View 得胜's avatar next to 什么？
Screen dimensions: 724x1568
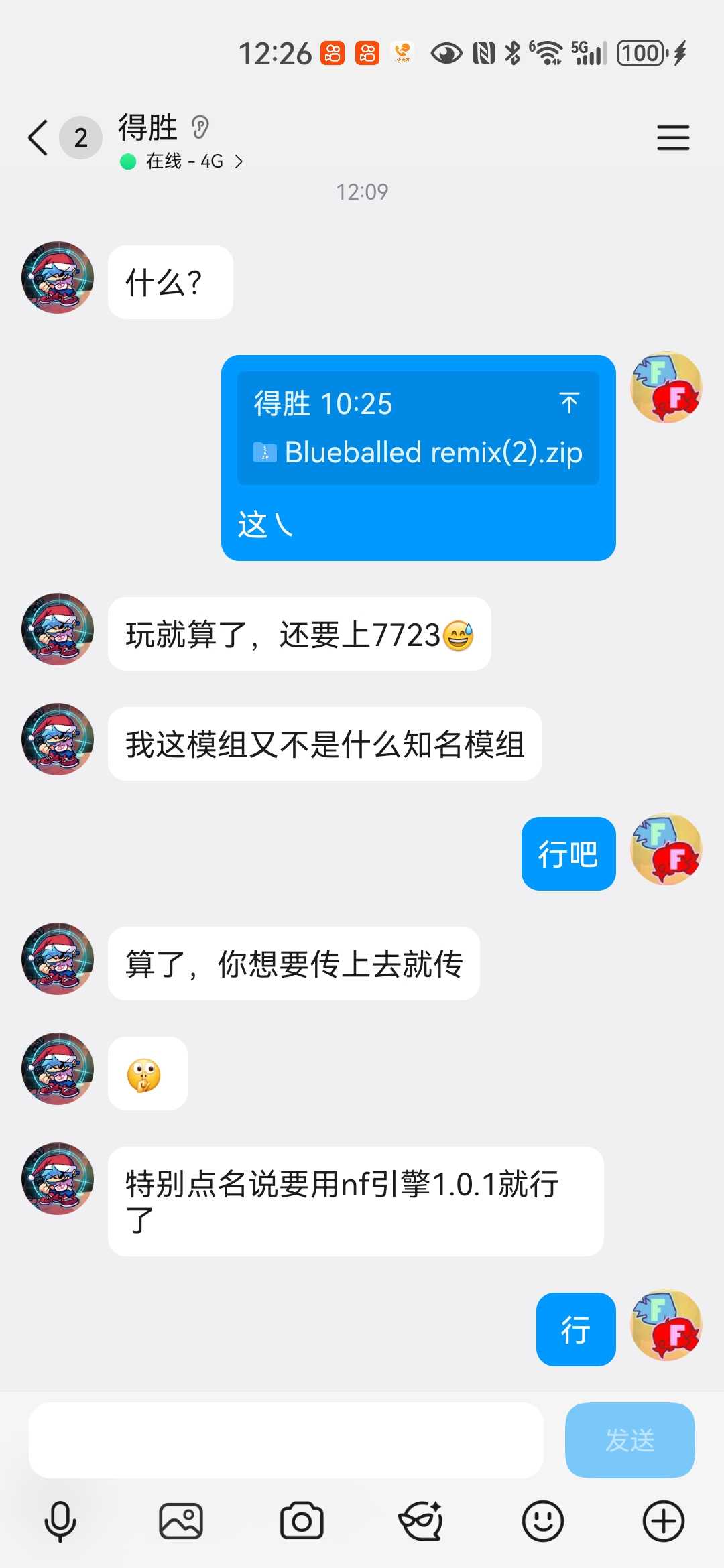pyautogui.click(x=58, y=277)
